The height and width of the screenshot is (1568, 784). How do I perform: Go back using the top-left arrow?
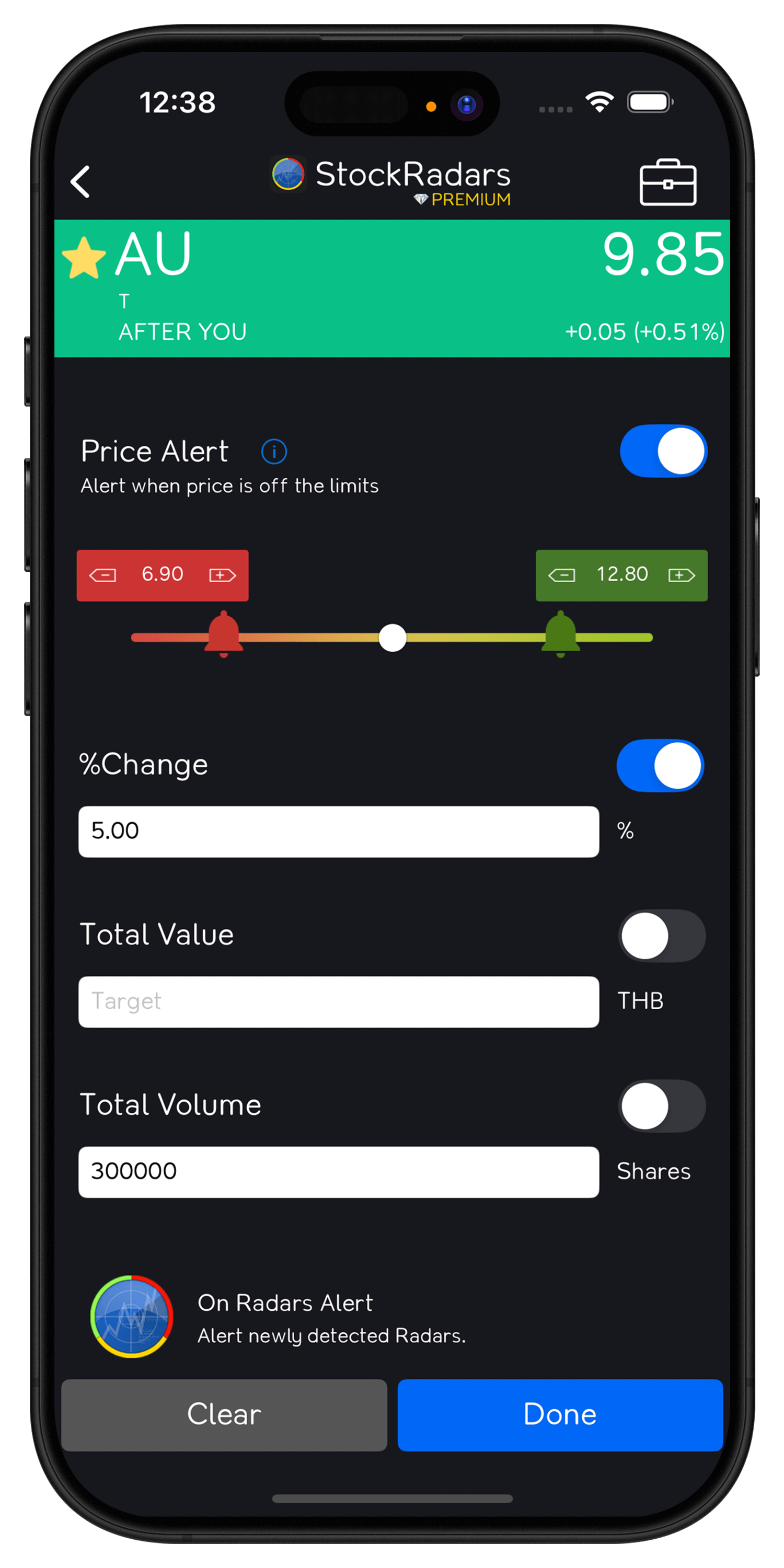tap(80, 181)
